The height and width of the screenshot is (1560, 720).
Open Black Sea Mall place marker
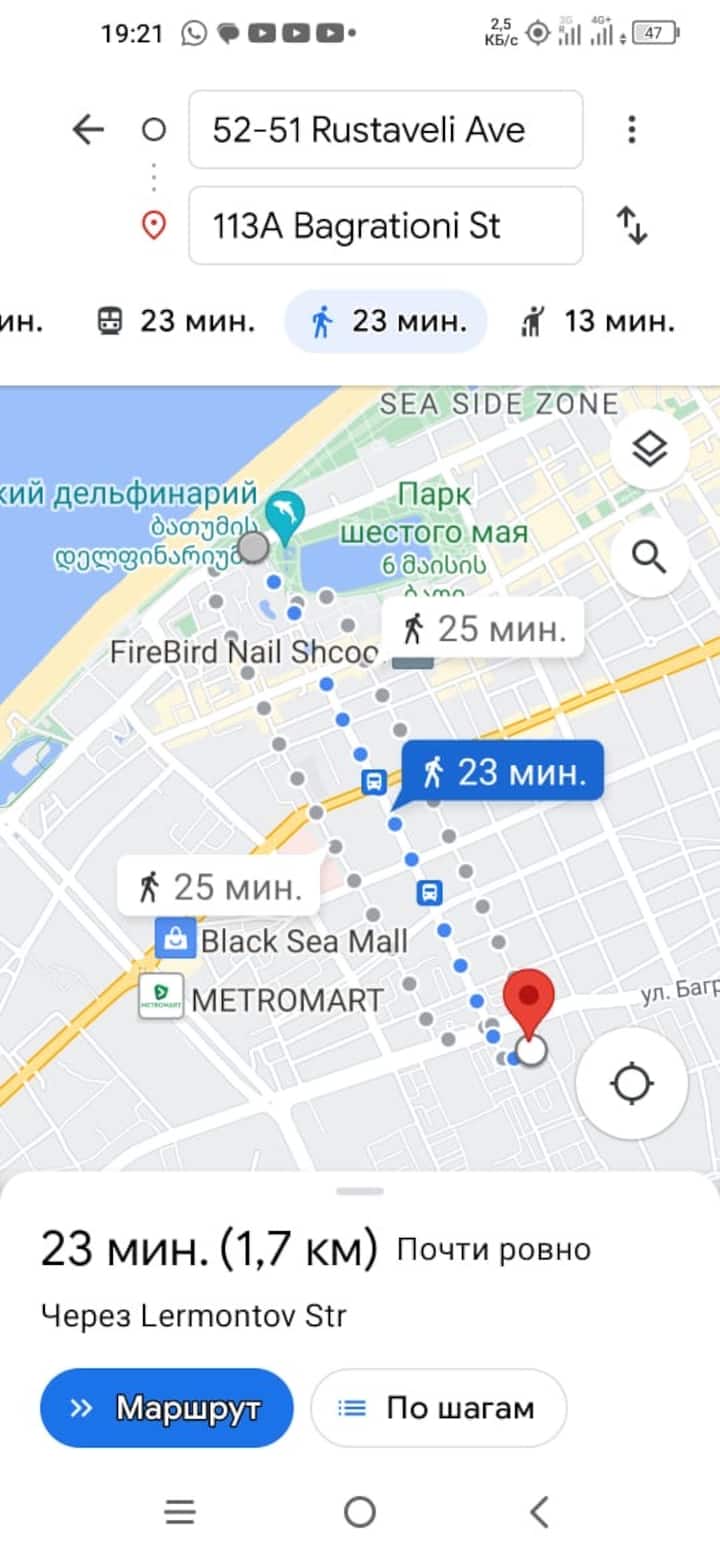[x=174, y=940]
